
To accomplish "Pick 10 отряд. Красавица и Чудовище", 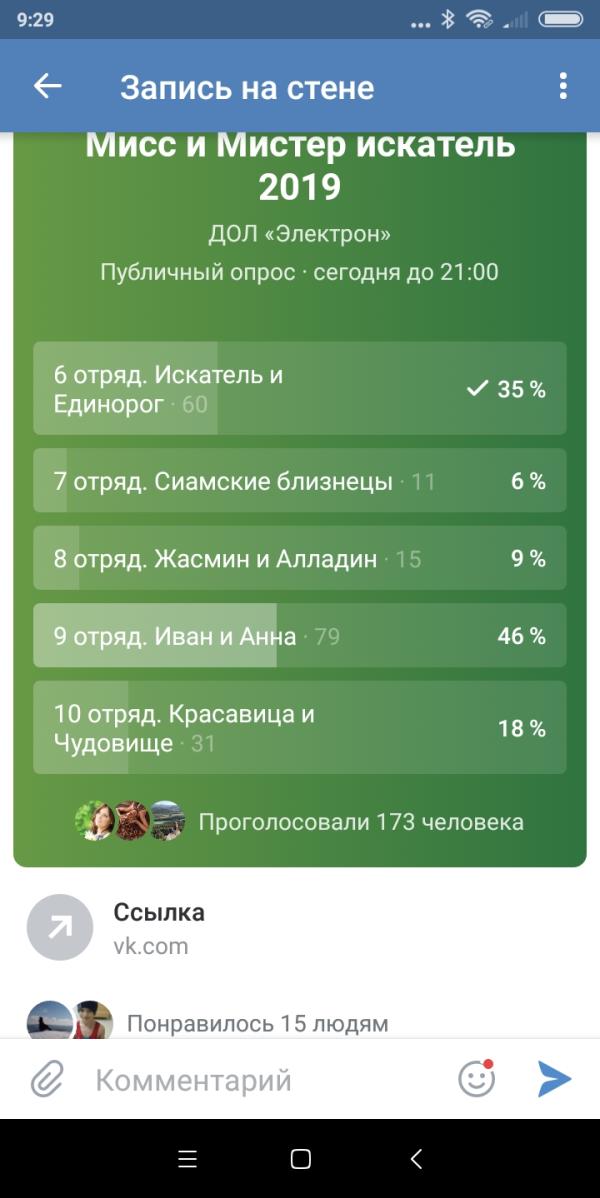I will (299, 728).
